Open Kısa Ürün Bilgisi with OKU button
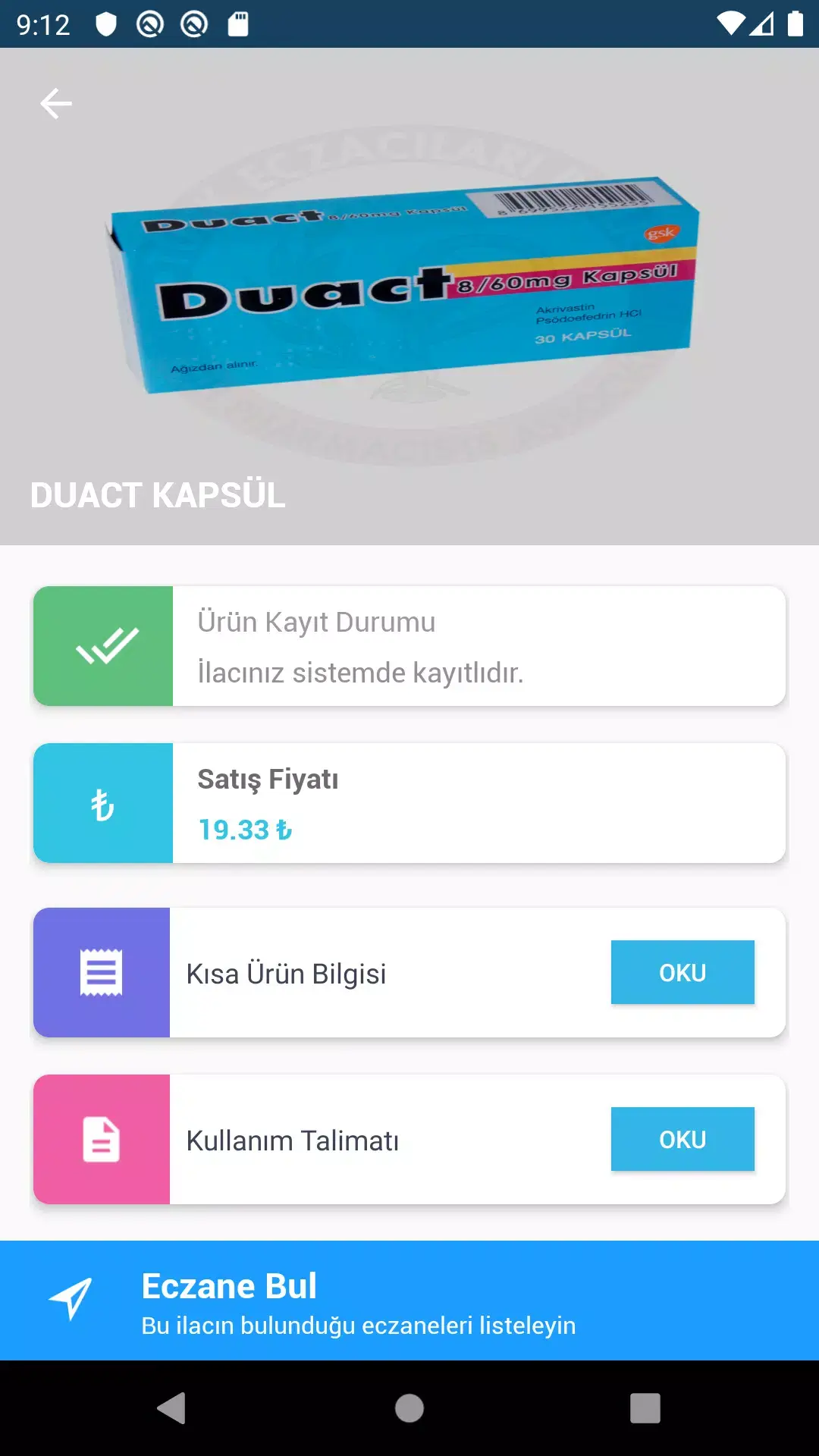Image resolution: width=819 pixels, height=1456 pixels. click(x=682, y=971)
